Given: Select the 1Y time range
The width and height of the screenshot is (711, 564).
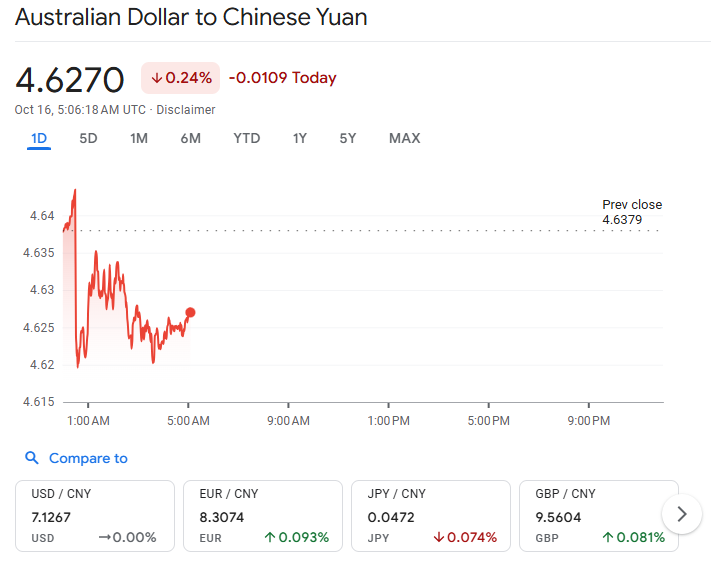Looking at the screenshot, I should coord(299,138).
